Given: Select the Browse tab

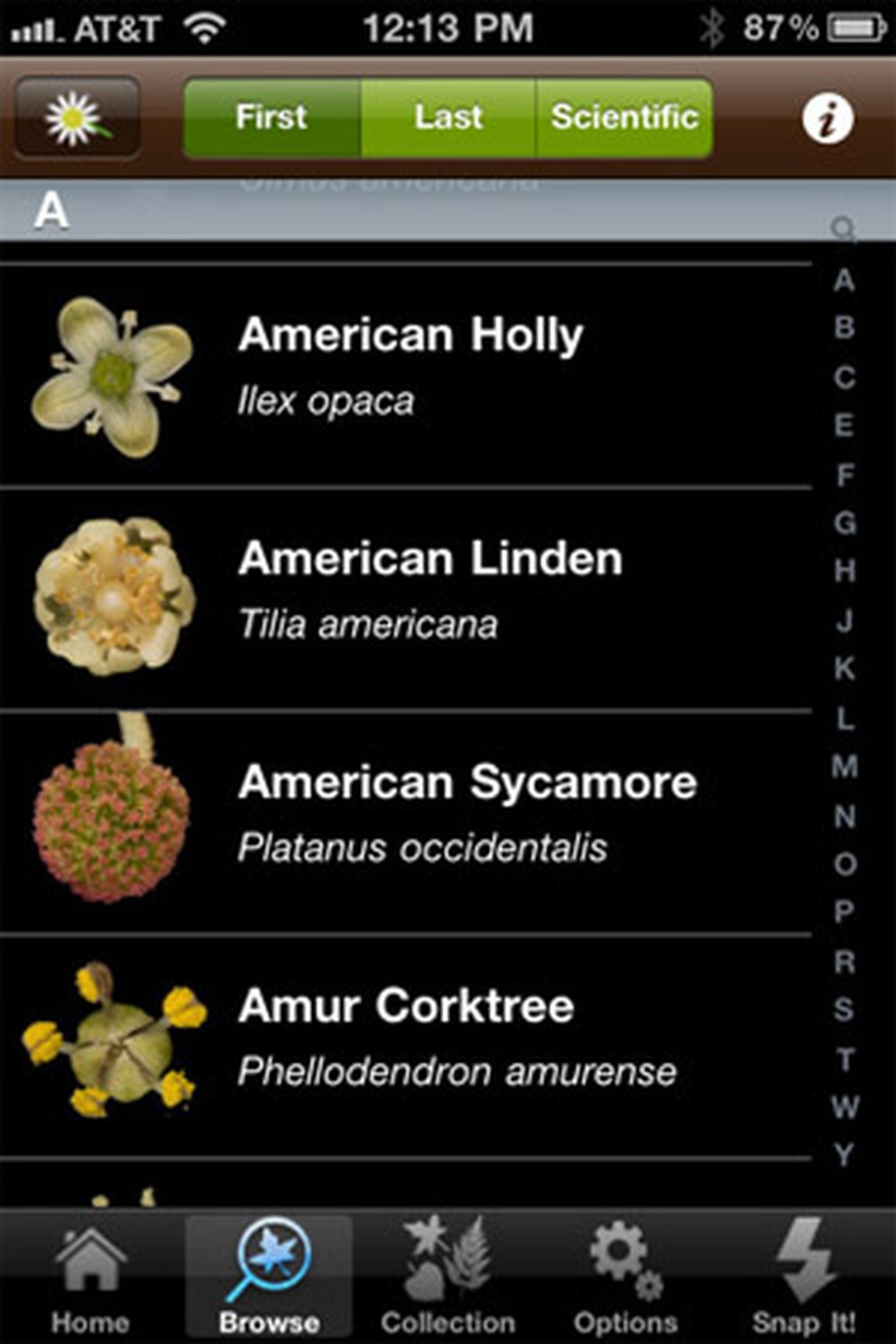Looking at the screenshot, I should point(269,1278).
